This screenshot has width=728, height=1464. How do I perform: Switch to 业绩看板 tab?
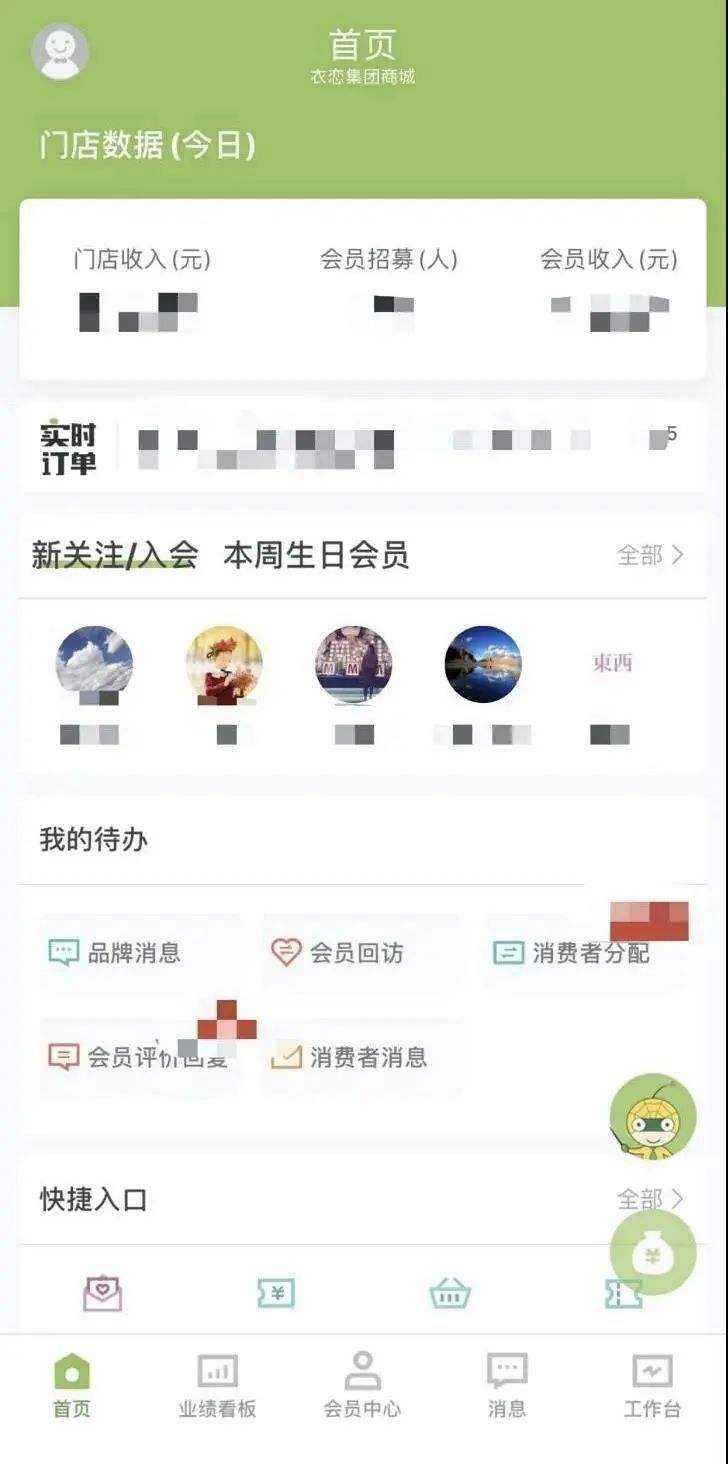coord(217,1385)
